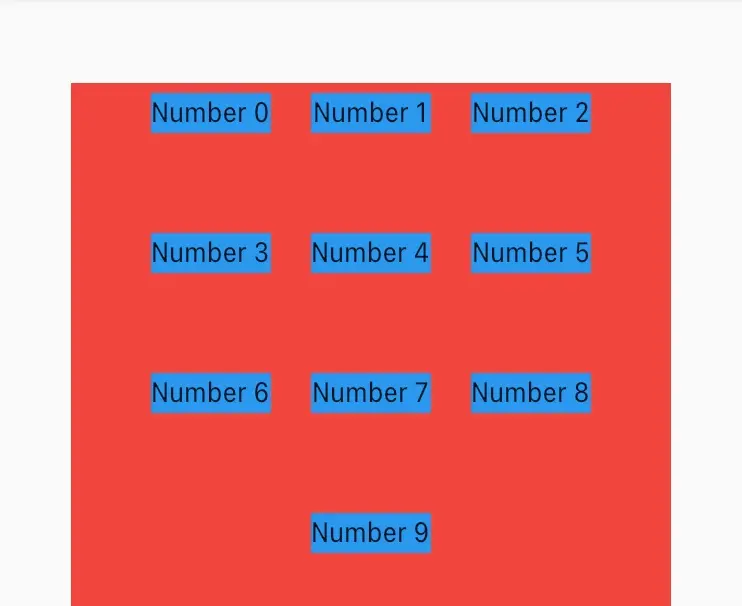Select the Number 4 tile
742x606 pixels.
[371, 253]
